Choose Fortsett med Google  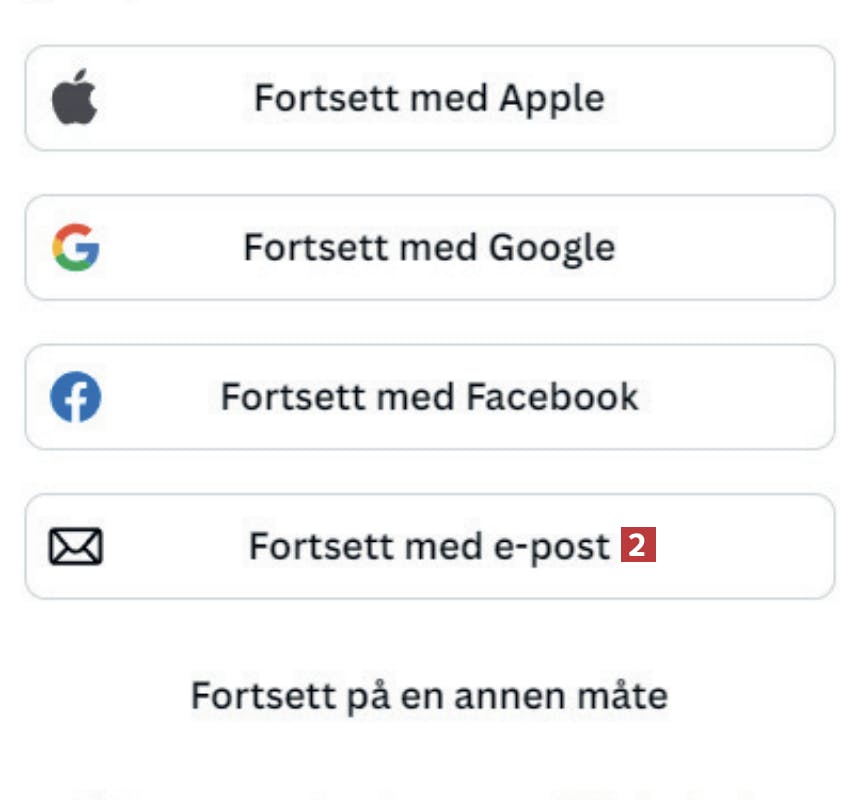click(x=429, y=247)
